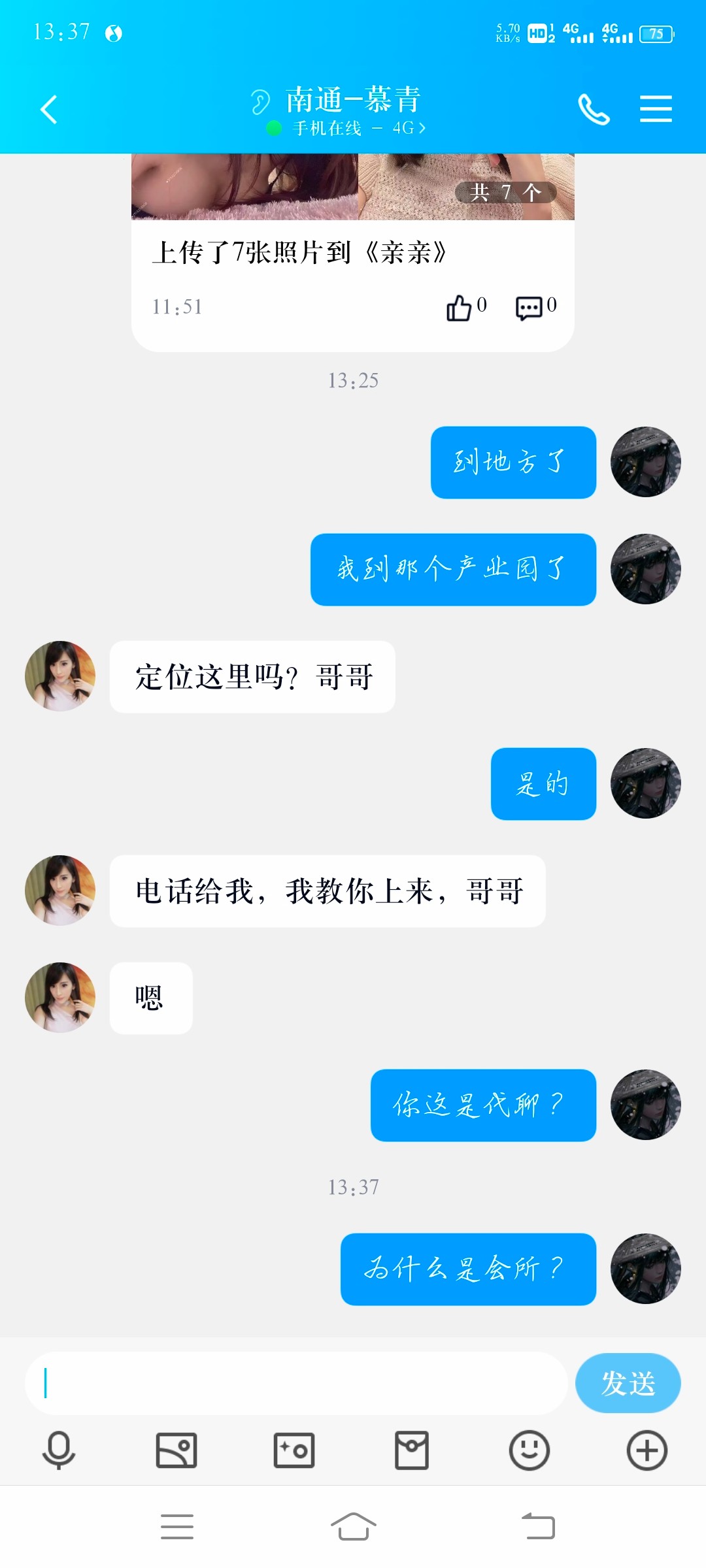Open 慕青's avatar next to 定位这里吗 message

[x=59, y=676]
